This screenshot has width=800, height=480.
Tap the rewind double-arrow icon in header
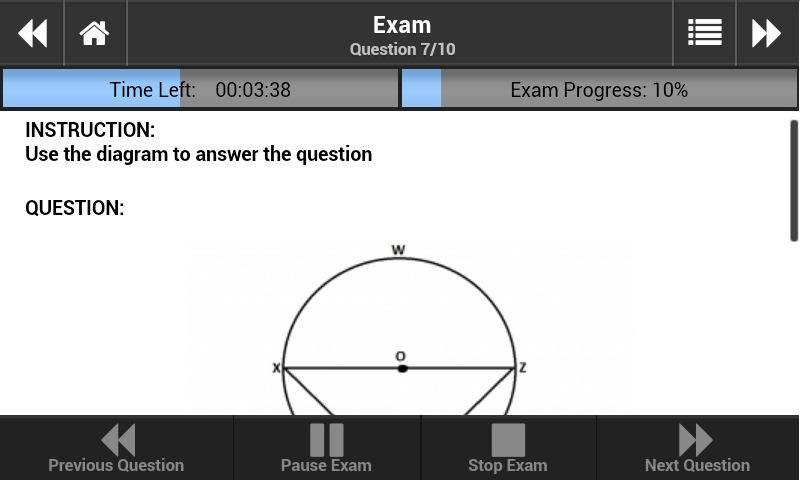32,33
